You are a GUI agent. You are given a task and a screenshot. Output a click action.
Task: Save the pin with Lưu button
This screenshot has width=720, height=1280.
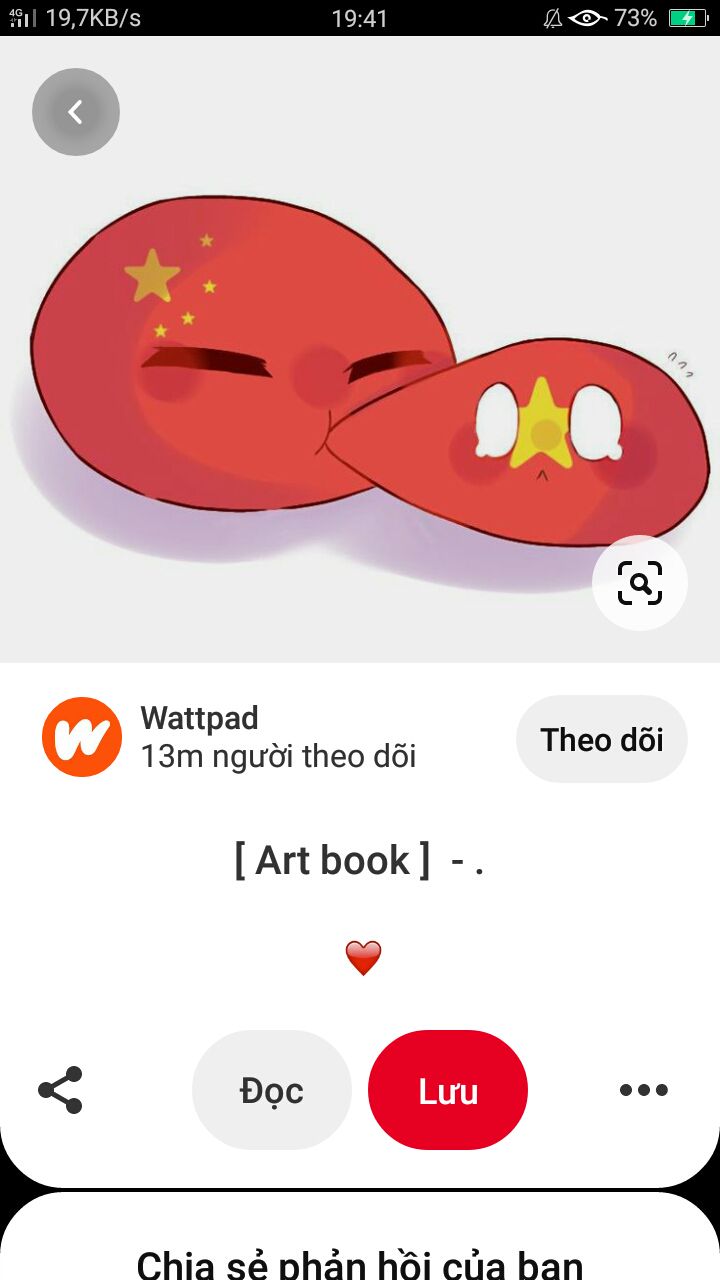448,1091
